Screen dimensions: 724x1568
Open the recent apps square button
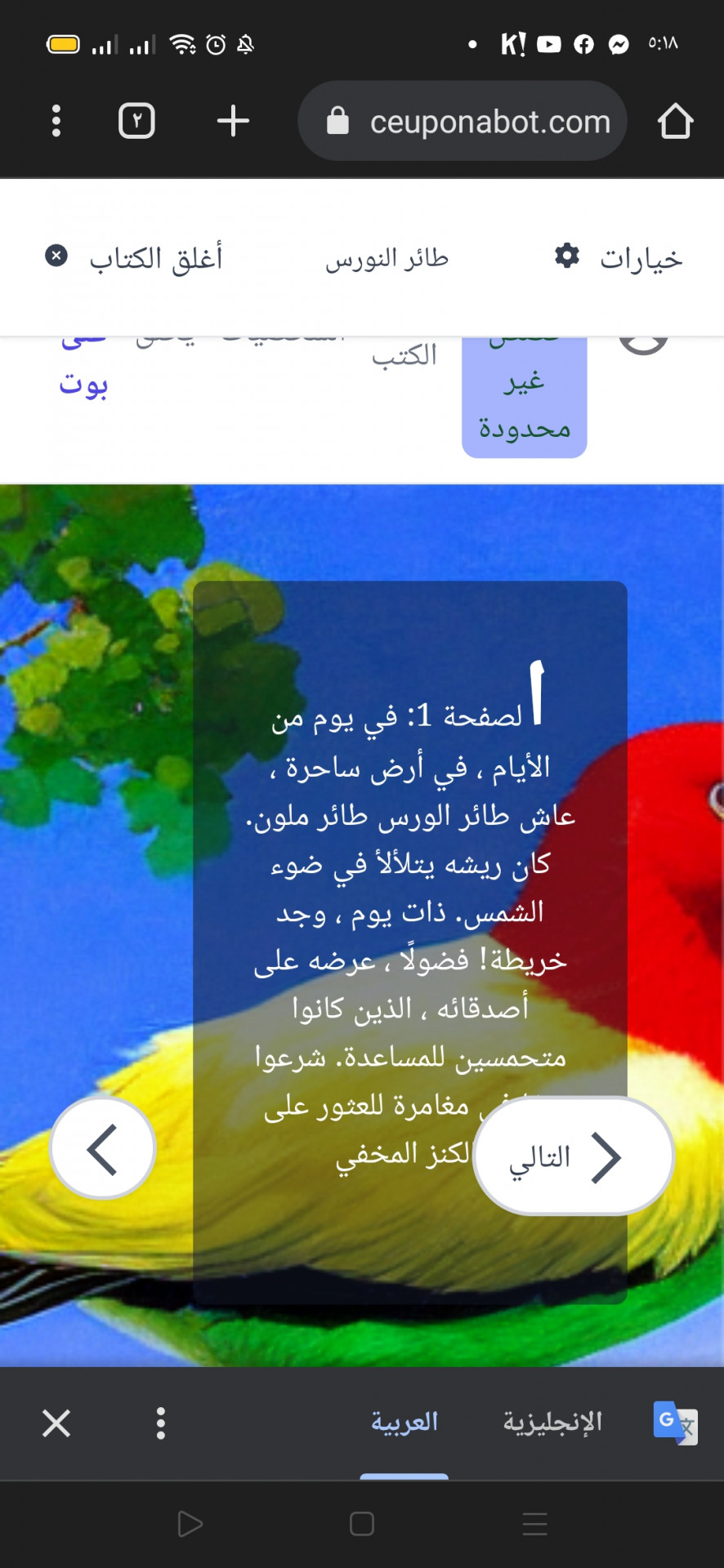tap(362, 1524)
